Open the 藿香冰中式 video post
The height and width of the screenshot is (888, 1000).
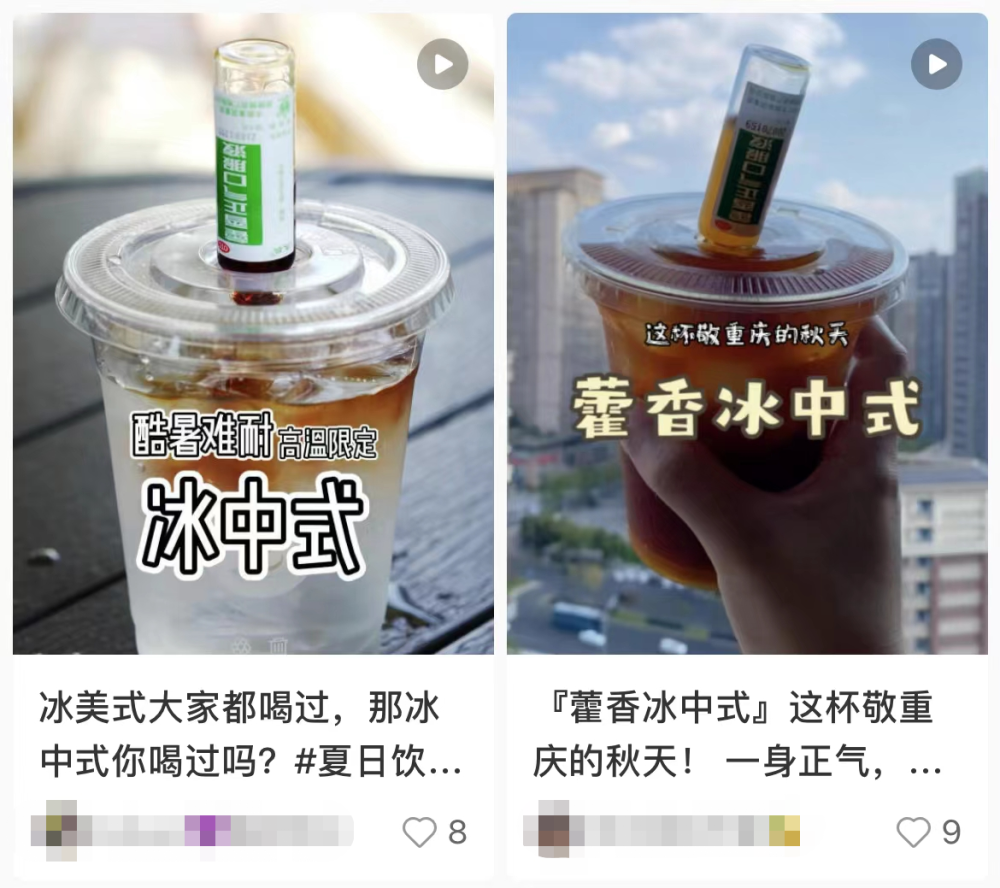[x=746, y=400]
